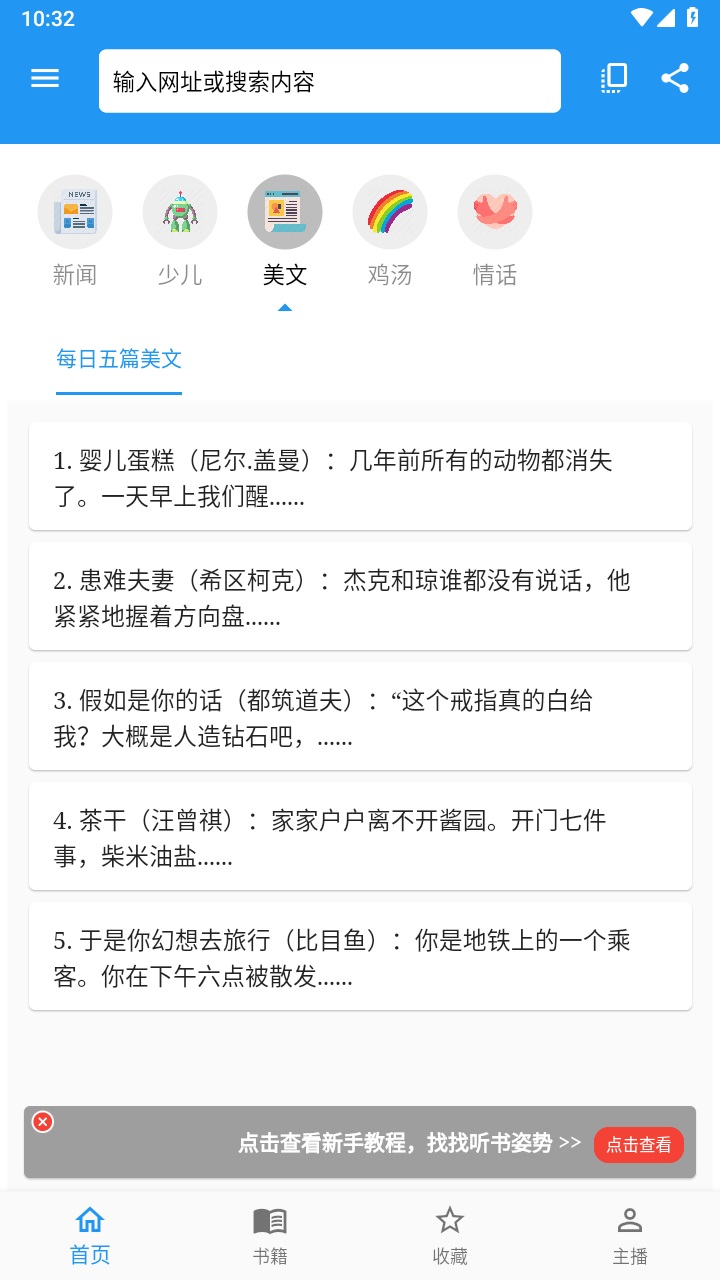This screenshot has height=1280, width=720.
Task: Tap the search input field
Action: [330, 80]
